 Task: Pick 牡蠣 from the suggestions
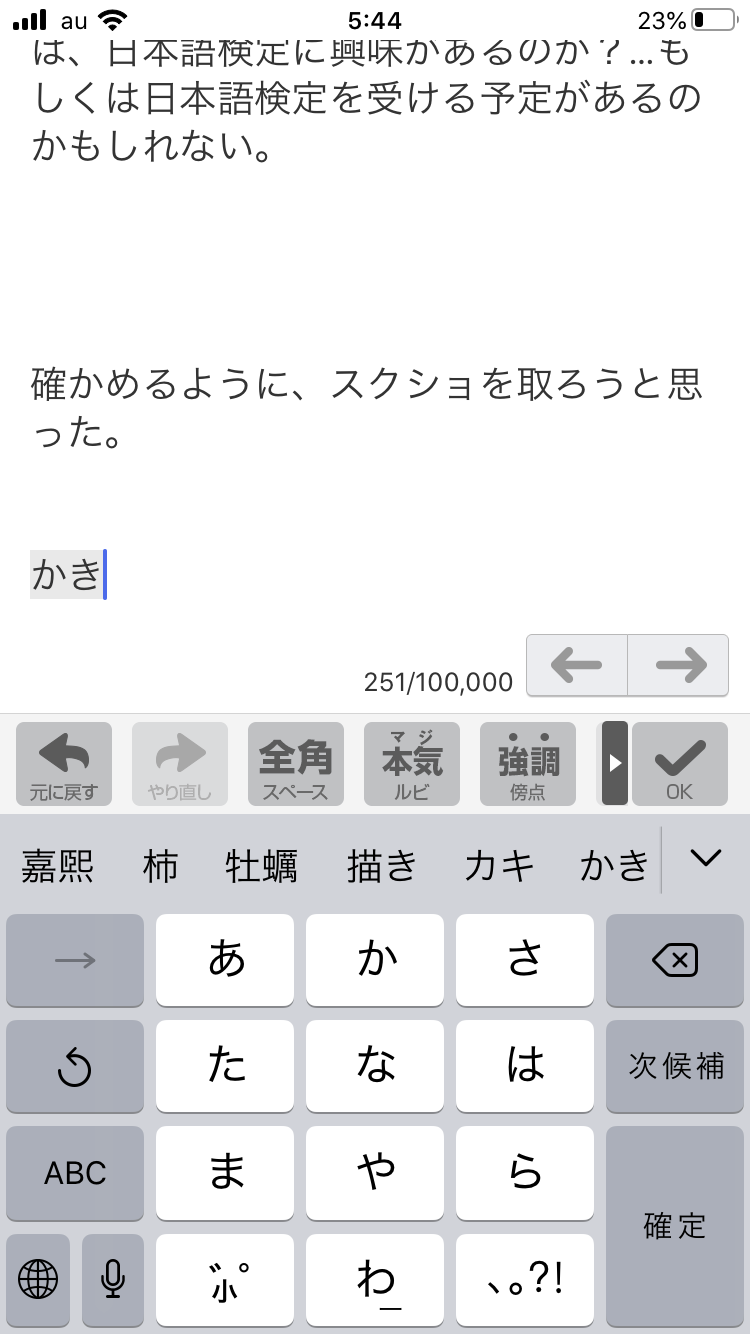click(262, 866)
